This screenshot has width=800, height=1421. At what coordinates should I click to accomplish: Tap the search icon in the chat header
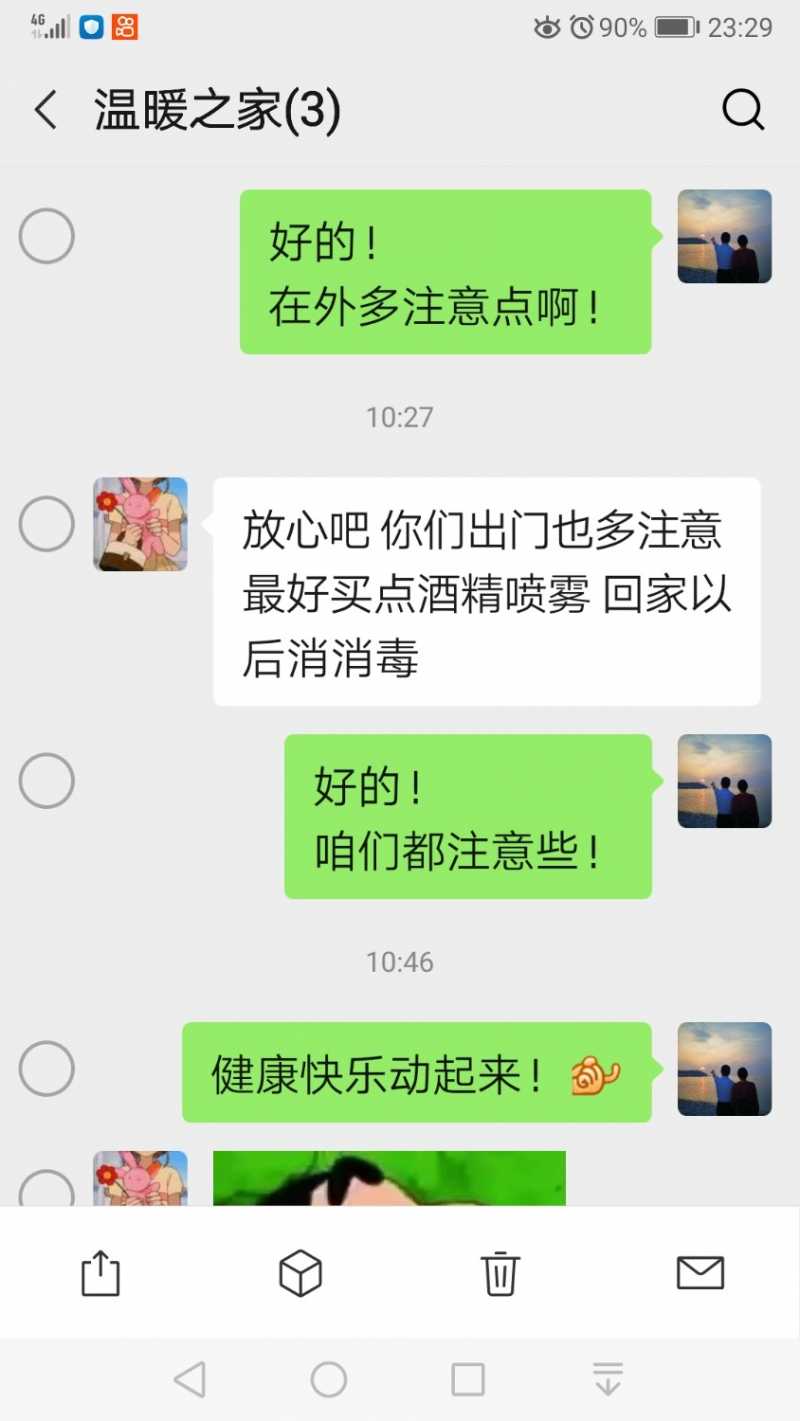click(x=744, y=111)
